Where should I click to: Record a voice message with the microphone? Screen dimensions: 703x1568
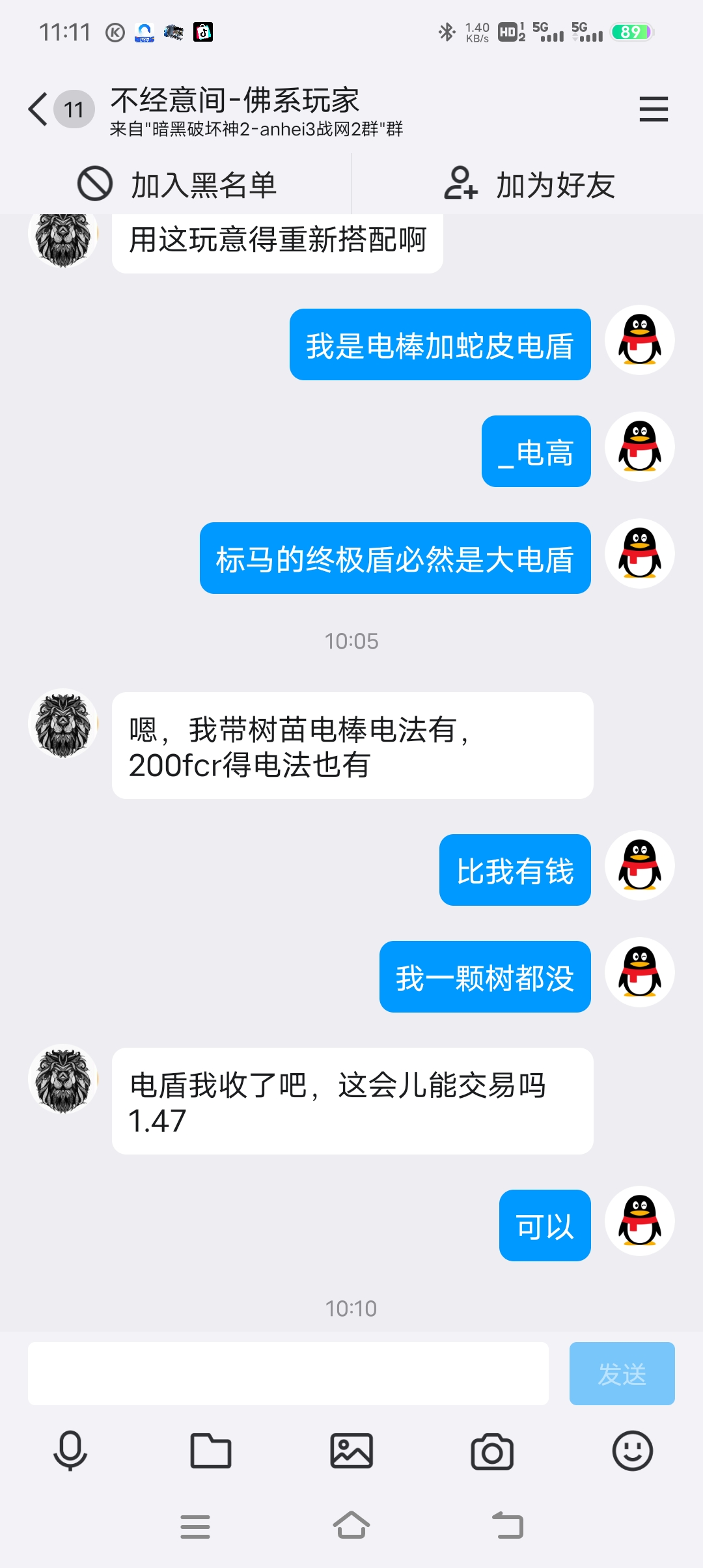point(70,1451)
